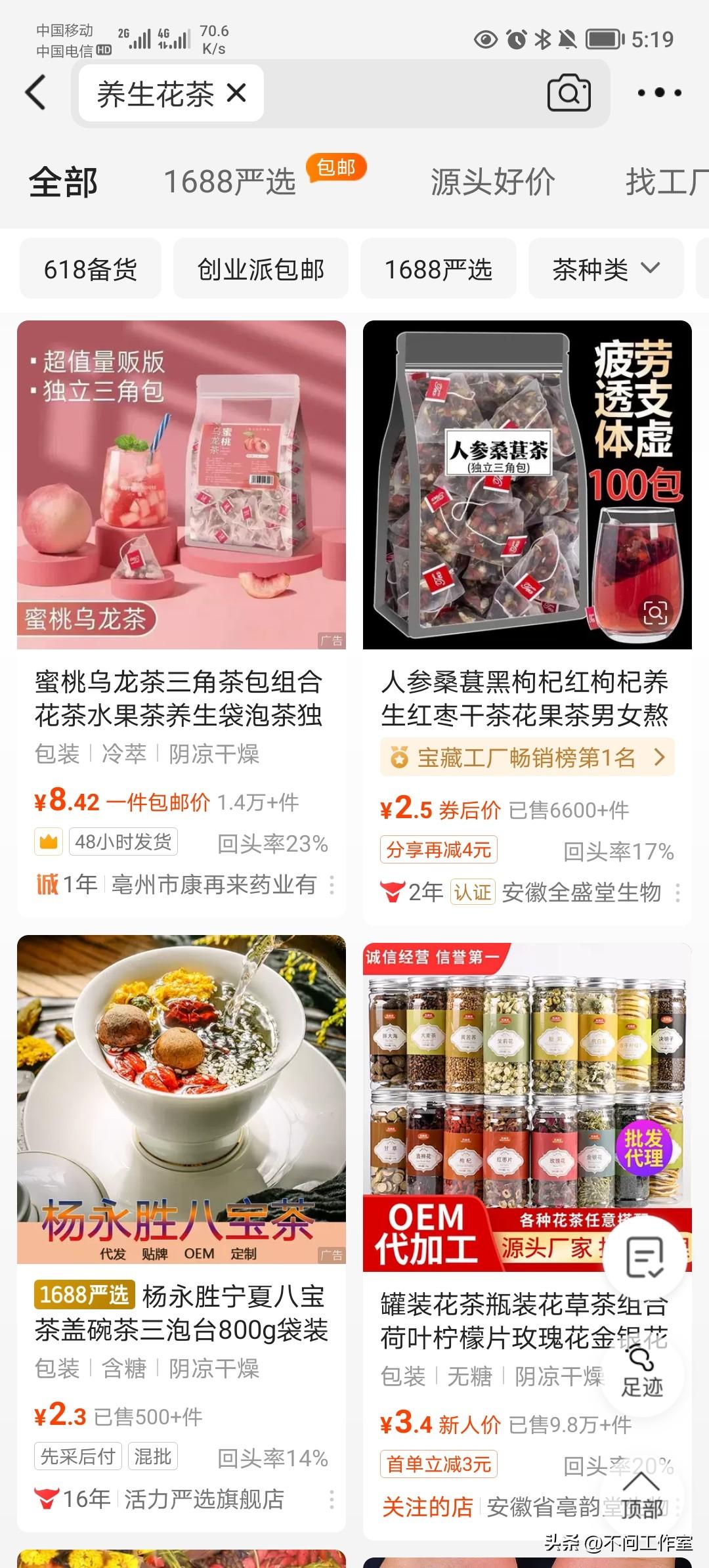Select the 创业派包邮 filter chip

coord(261,269)
